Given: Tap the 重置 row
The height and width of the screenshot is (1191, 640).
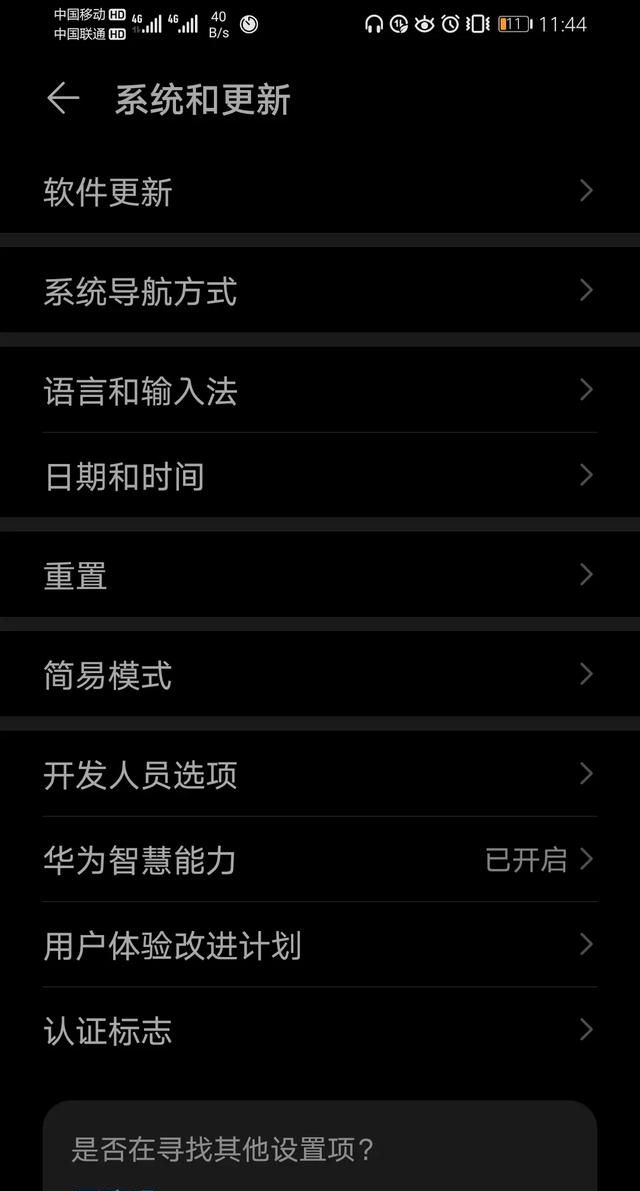Looking at the screenshot, I should 320,576.
